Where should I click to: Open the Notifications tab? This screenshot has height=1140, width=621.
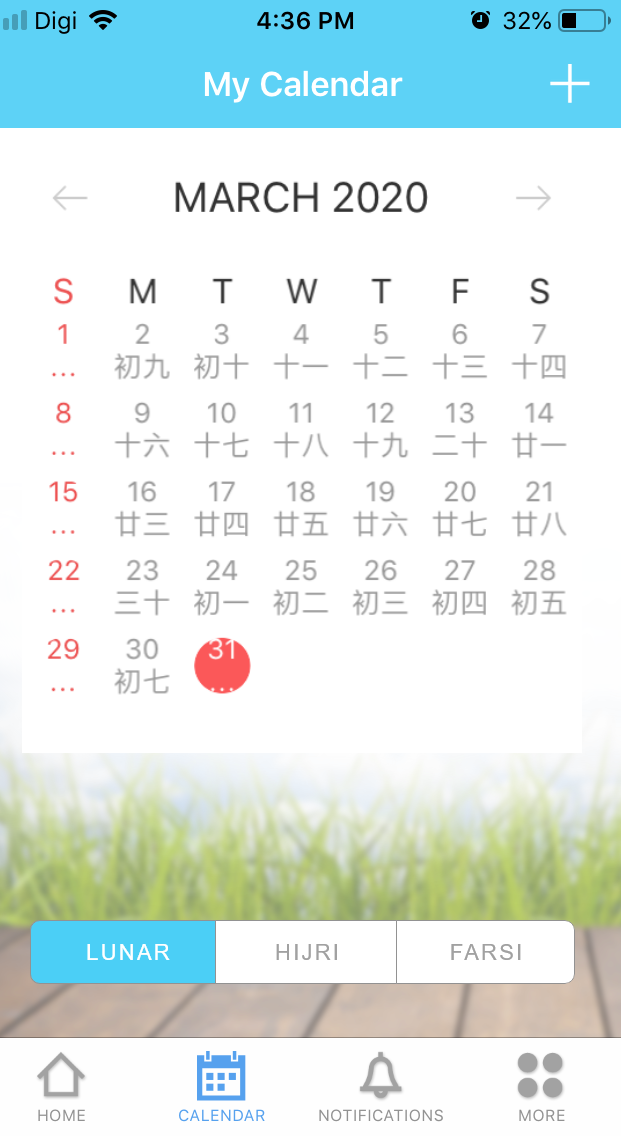pyautogui.click(x=380, y=1087)
